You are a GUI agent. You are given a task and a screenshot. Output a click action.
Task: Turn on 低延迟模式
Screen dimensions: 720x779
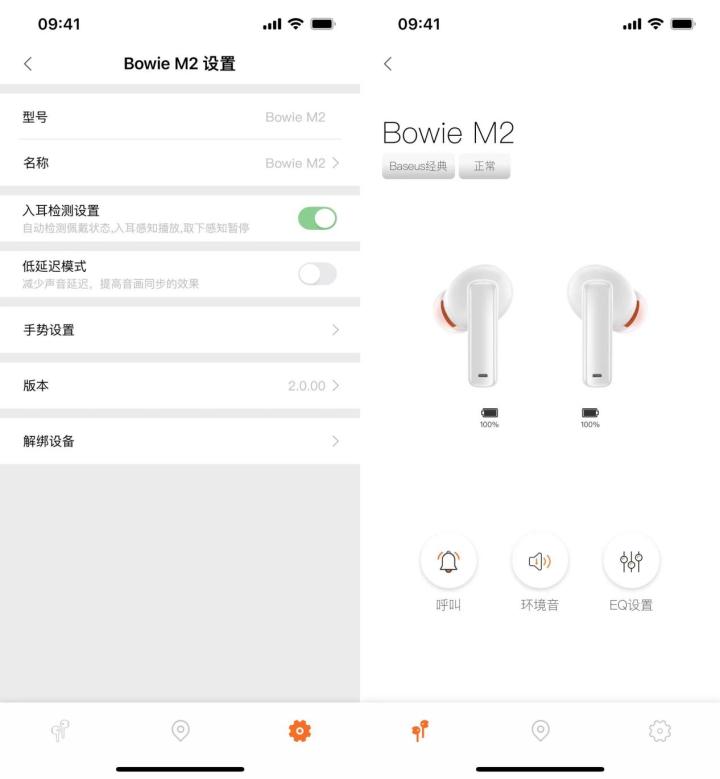pos(317,274)
